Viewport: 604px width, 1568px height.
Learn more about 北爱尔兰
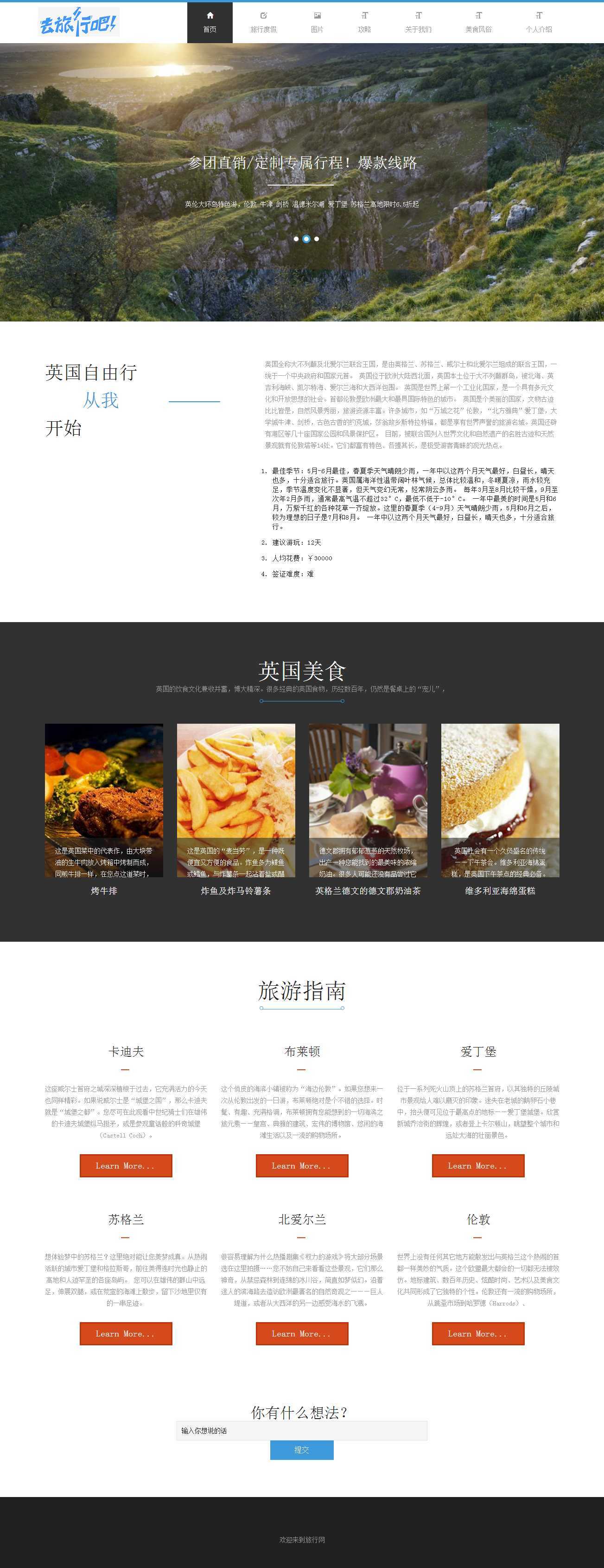[302, 1333]
